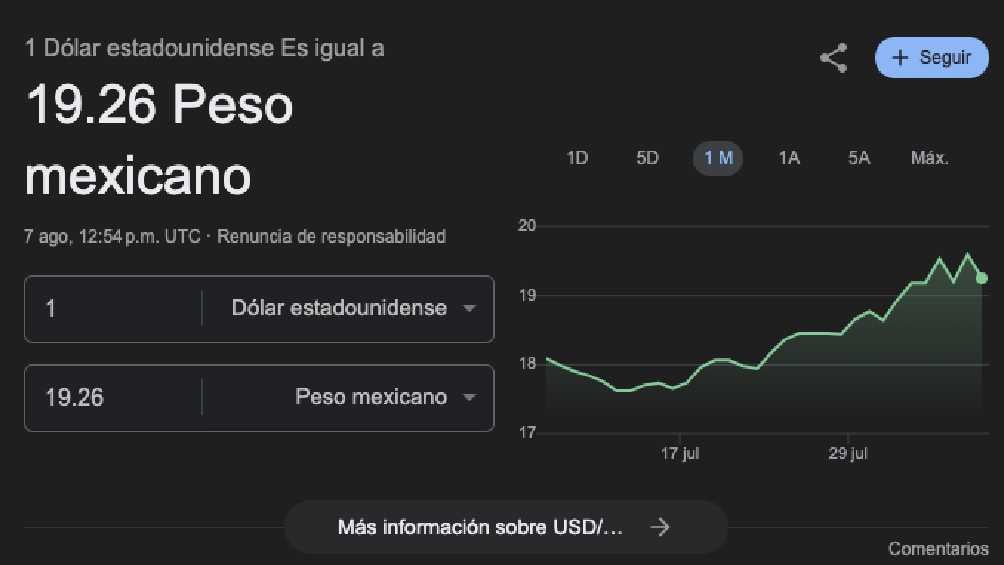
Task: Tap the Seguir button
Action: click(931, 58)
